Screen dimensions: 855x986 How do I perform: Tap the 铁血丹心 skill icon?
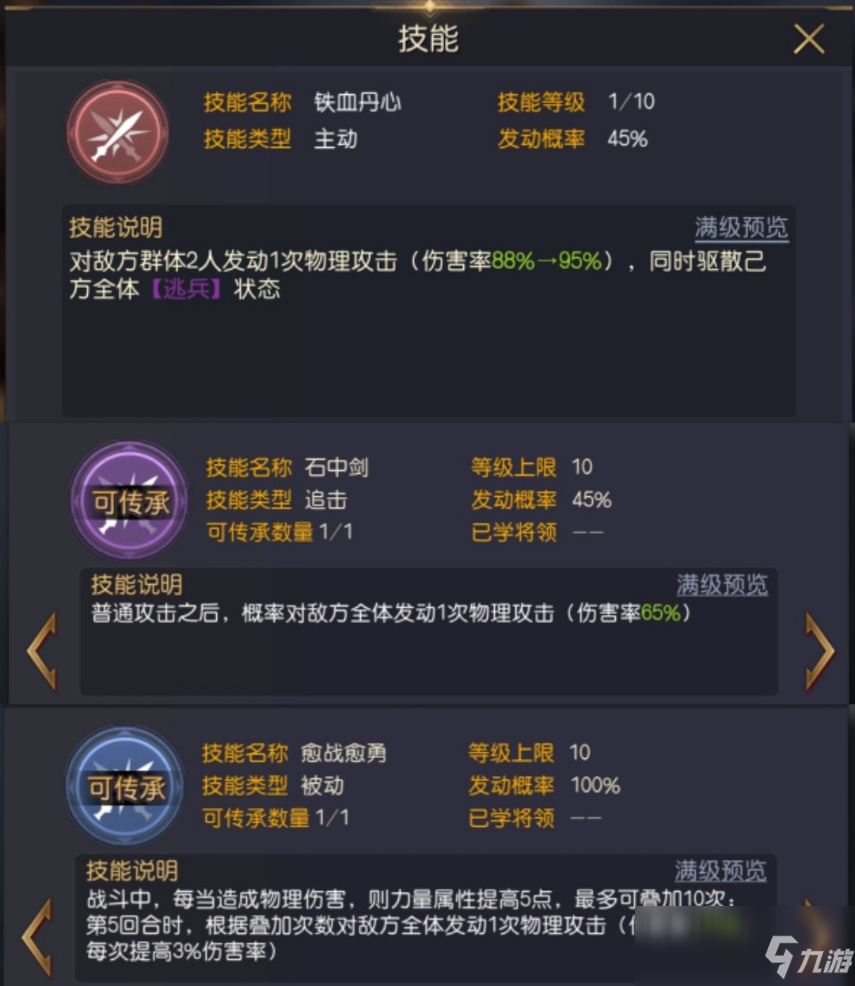point(115,132)
